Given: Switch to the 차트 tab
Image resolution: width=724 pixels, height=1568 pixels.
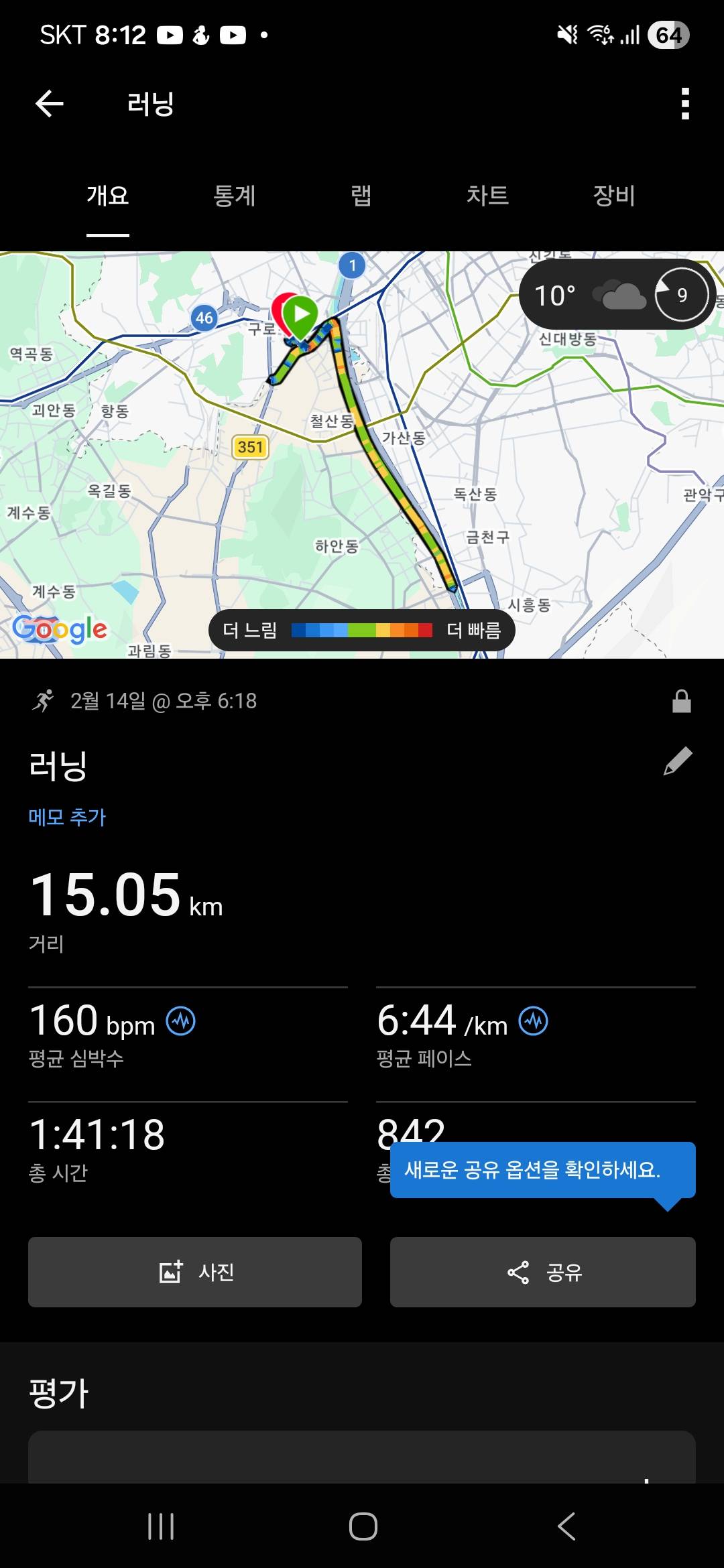Looking at the screenshot, I should (x=489, y=196).
